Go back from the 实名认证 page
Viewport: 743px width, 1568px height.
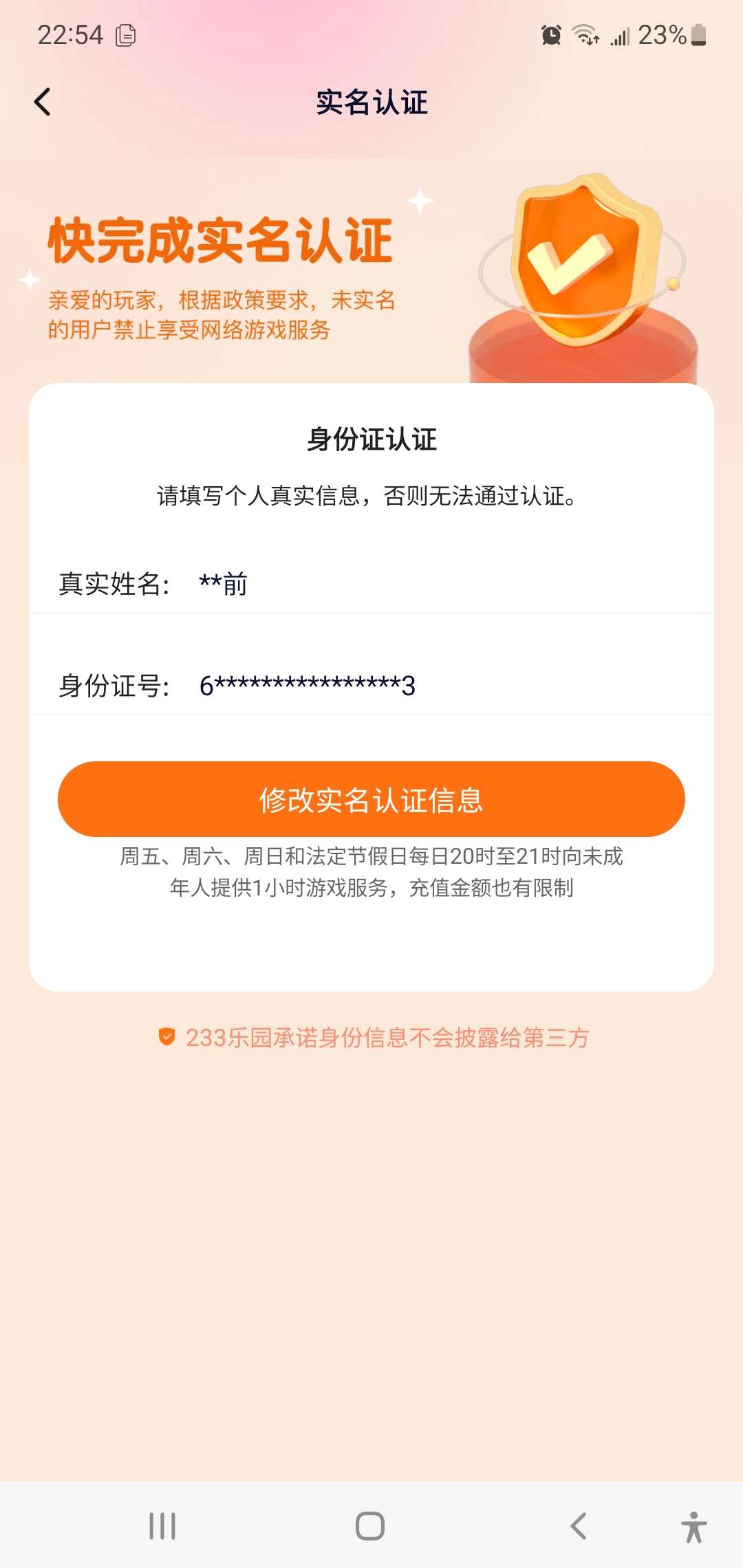(43, 102)
